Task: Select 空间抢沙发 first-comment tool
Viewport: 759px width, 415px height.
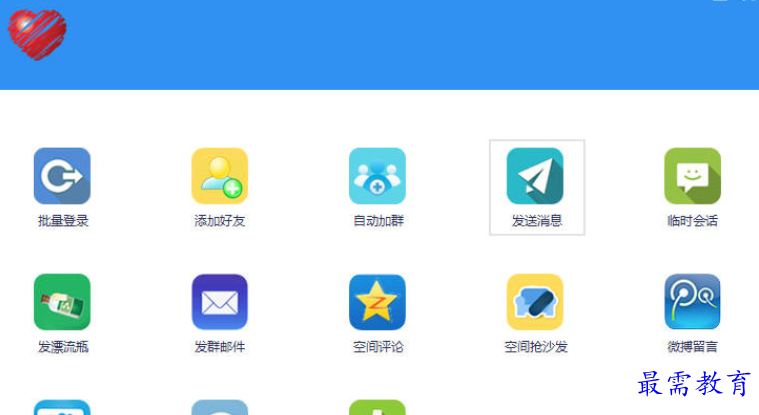Action: coord(535,302)
